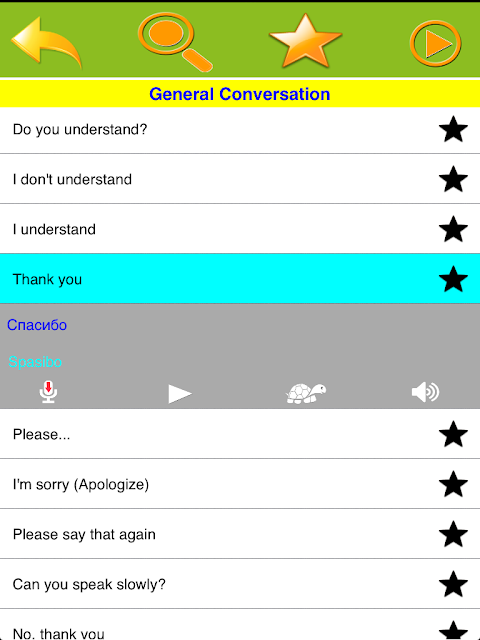Open the "I understand" phrase
Viewport: 480px width, 640px height.
point(240,229)
